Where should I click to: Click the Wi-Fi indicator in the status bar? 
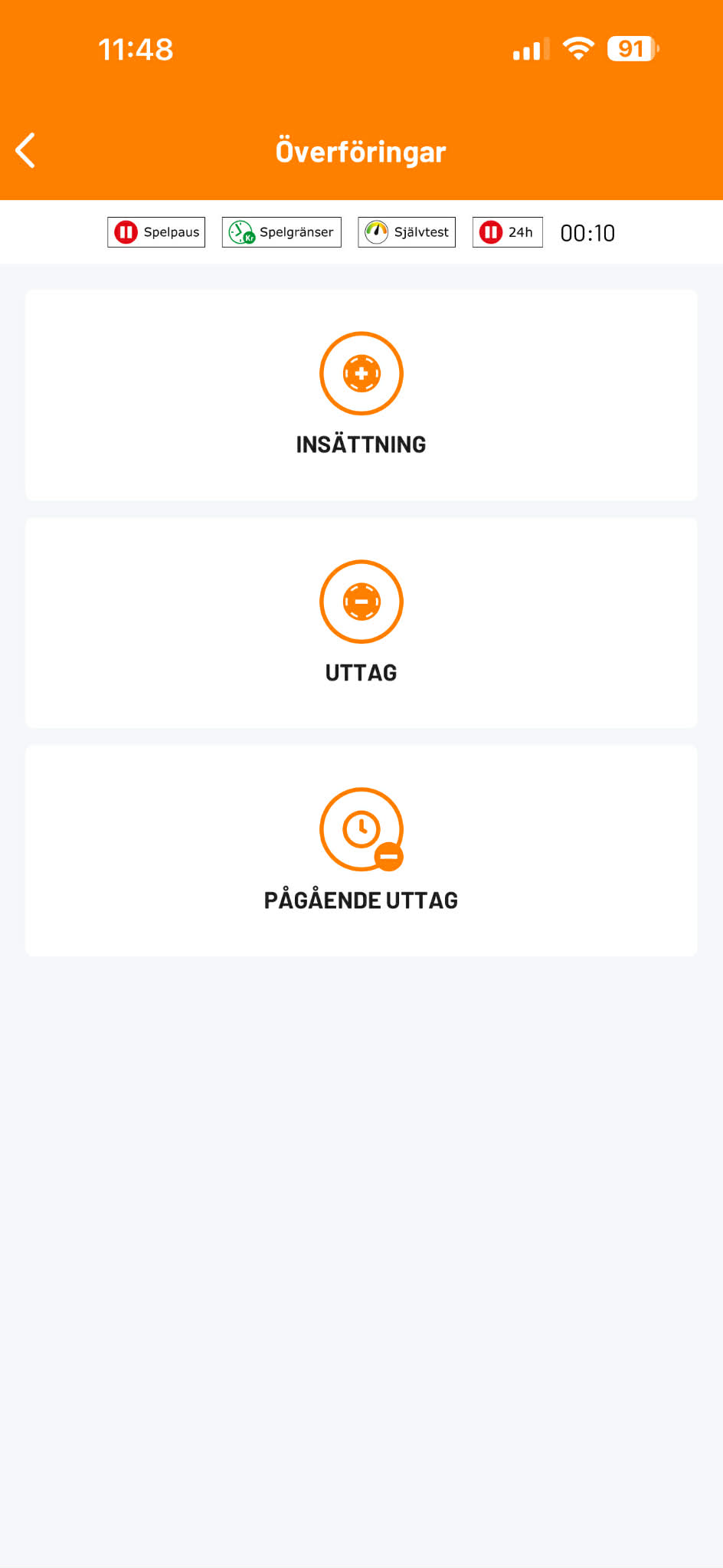pyautogui.click(x=578, y=48)
